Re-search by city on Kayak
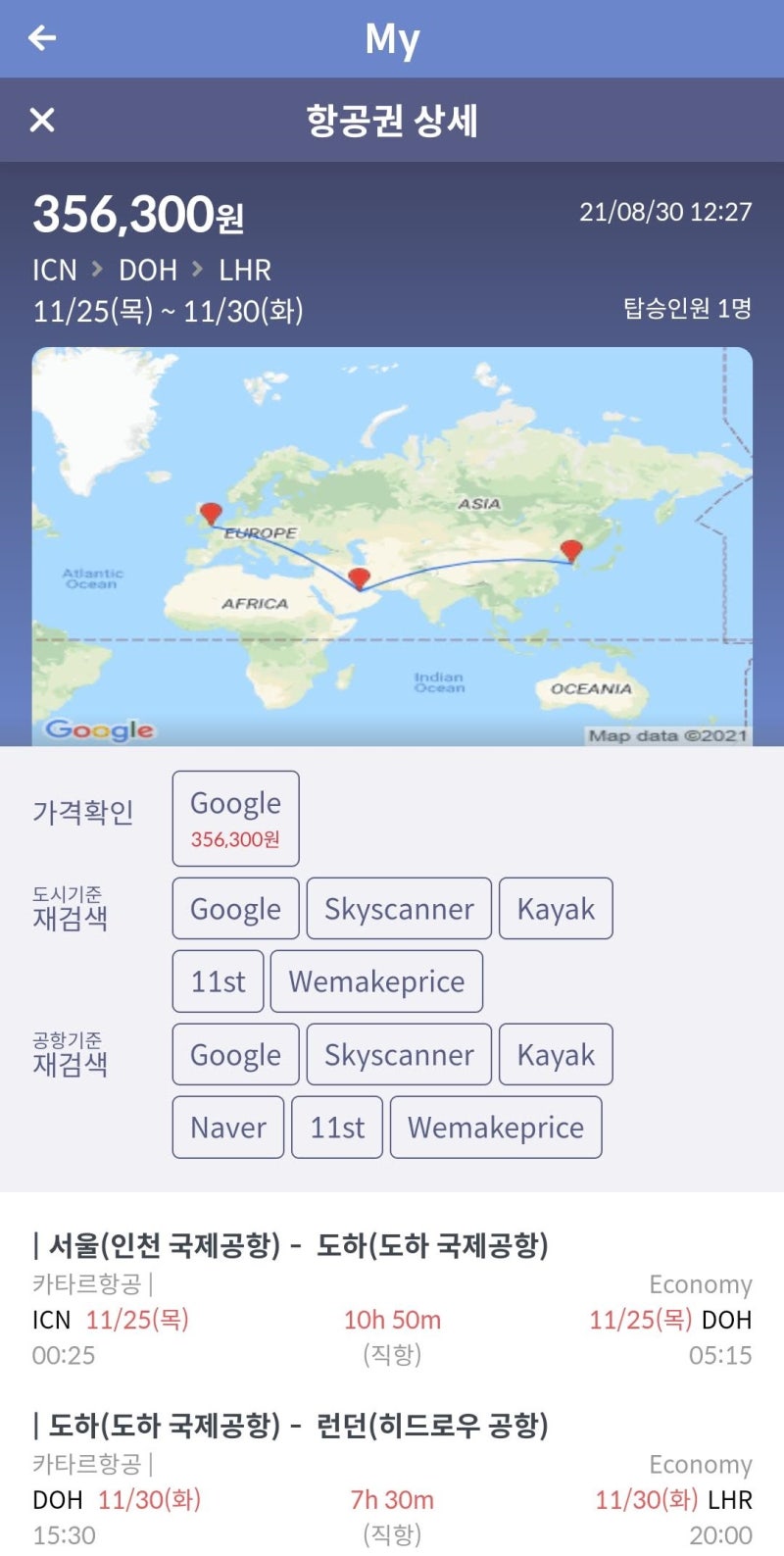This screenshot has width=784, height=1556. tap(556, 909)
